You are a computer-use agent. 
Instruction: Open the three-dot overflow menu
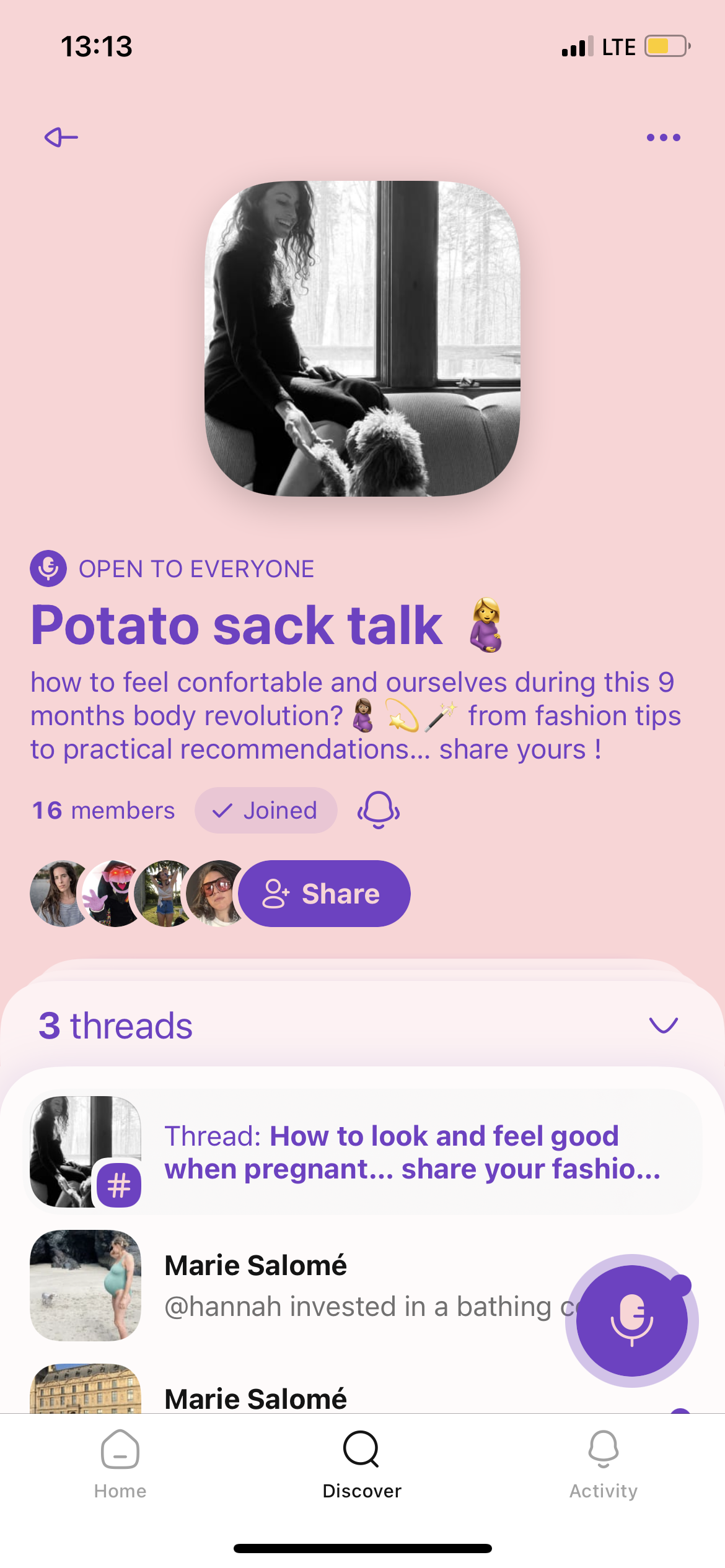(663, 137)
